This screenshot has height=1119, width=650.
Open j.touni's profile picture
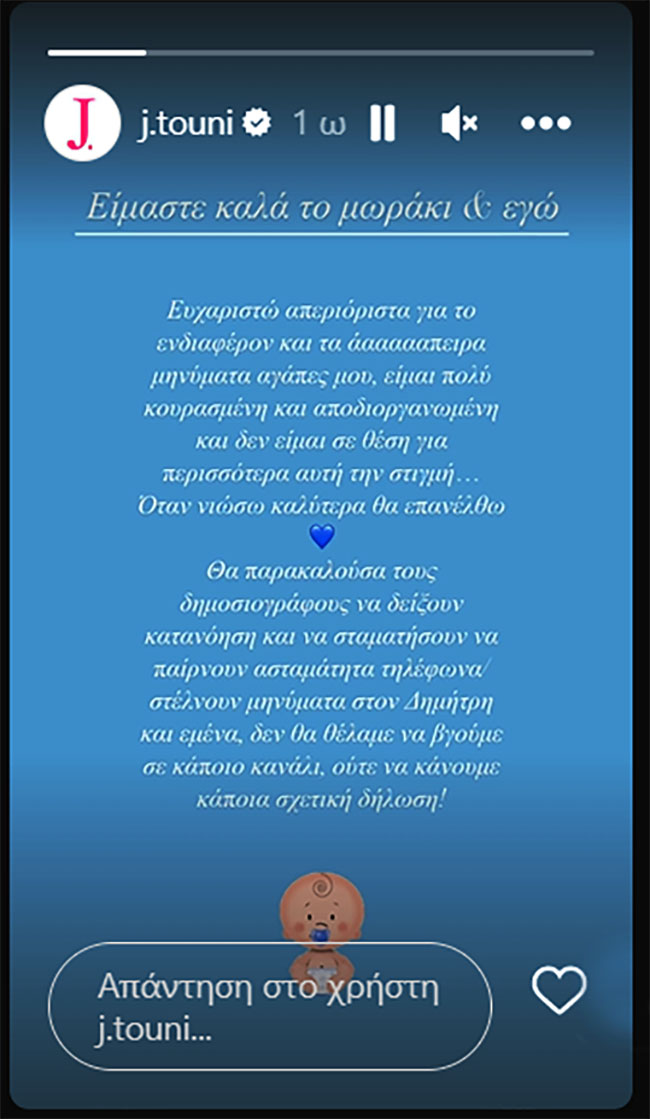(x=82, y=123)
